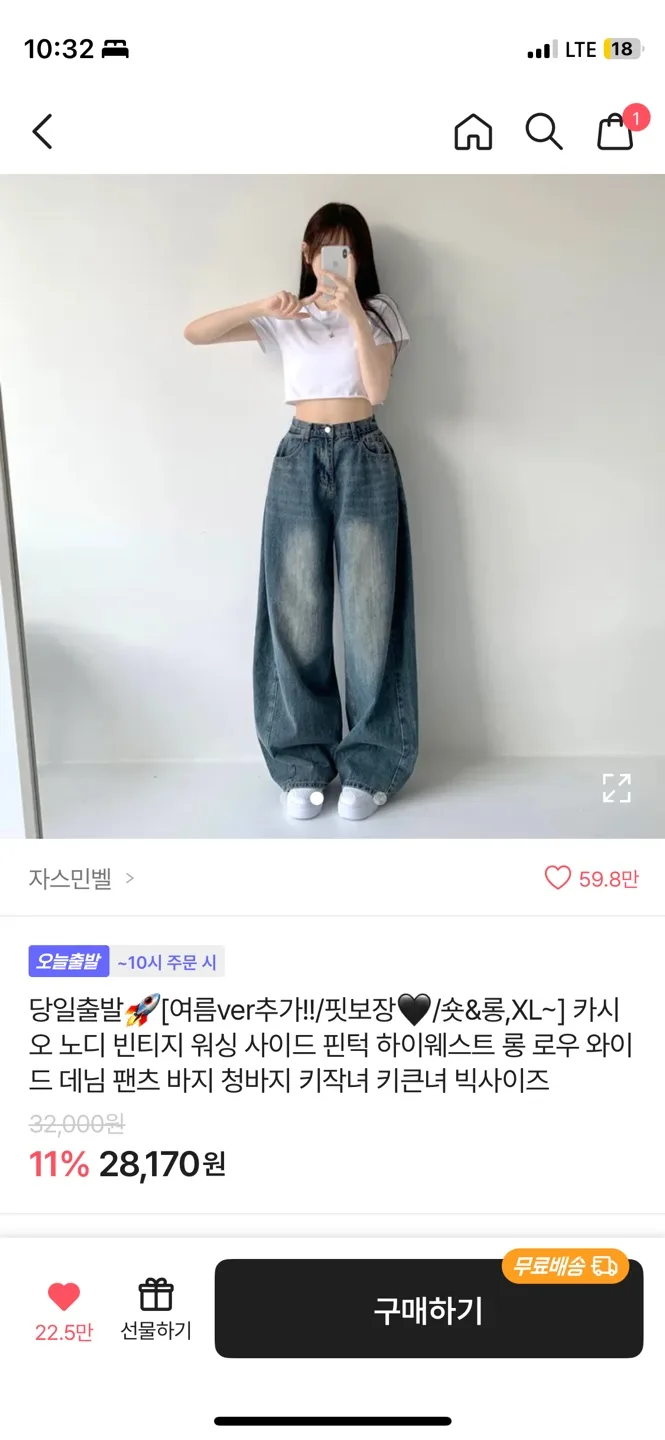Tap the 구매하기 purchase button
Viewport: 665px width, 1440px height.
(428, 1310)
